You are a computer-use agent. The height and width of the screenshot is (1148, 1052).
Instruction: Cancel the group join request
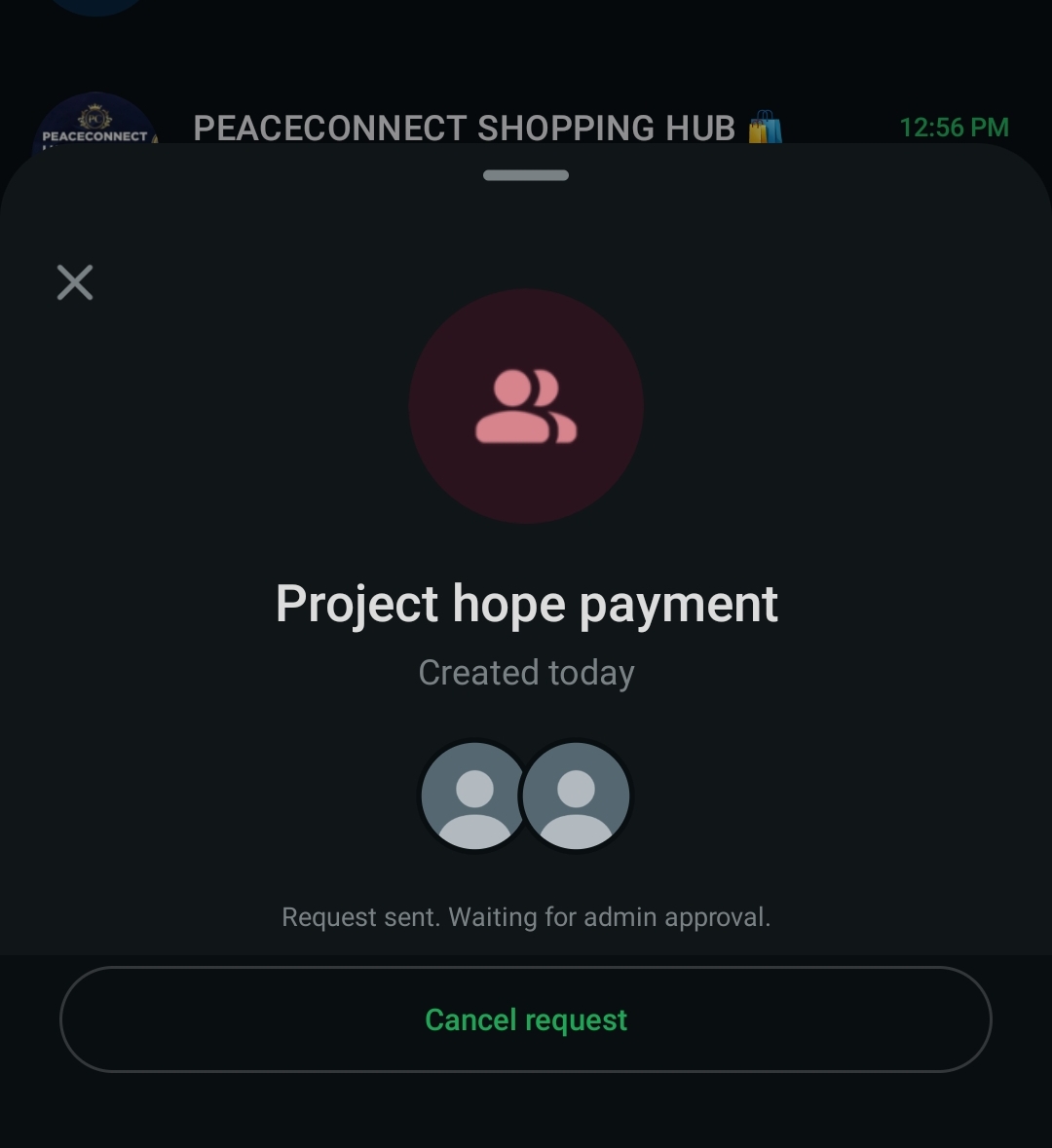click(x=526, y=1019)
